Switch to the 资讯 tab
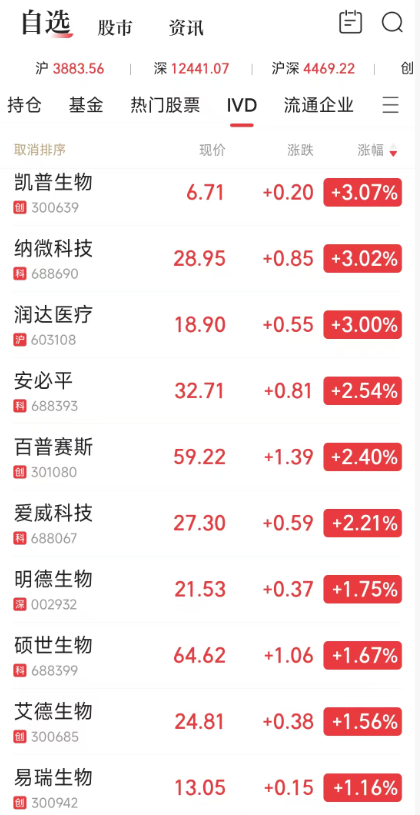The image size is (420, 815). [x=186, y=28]
